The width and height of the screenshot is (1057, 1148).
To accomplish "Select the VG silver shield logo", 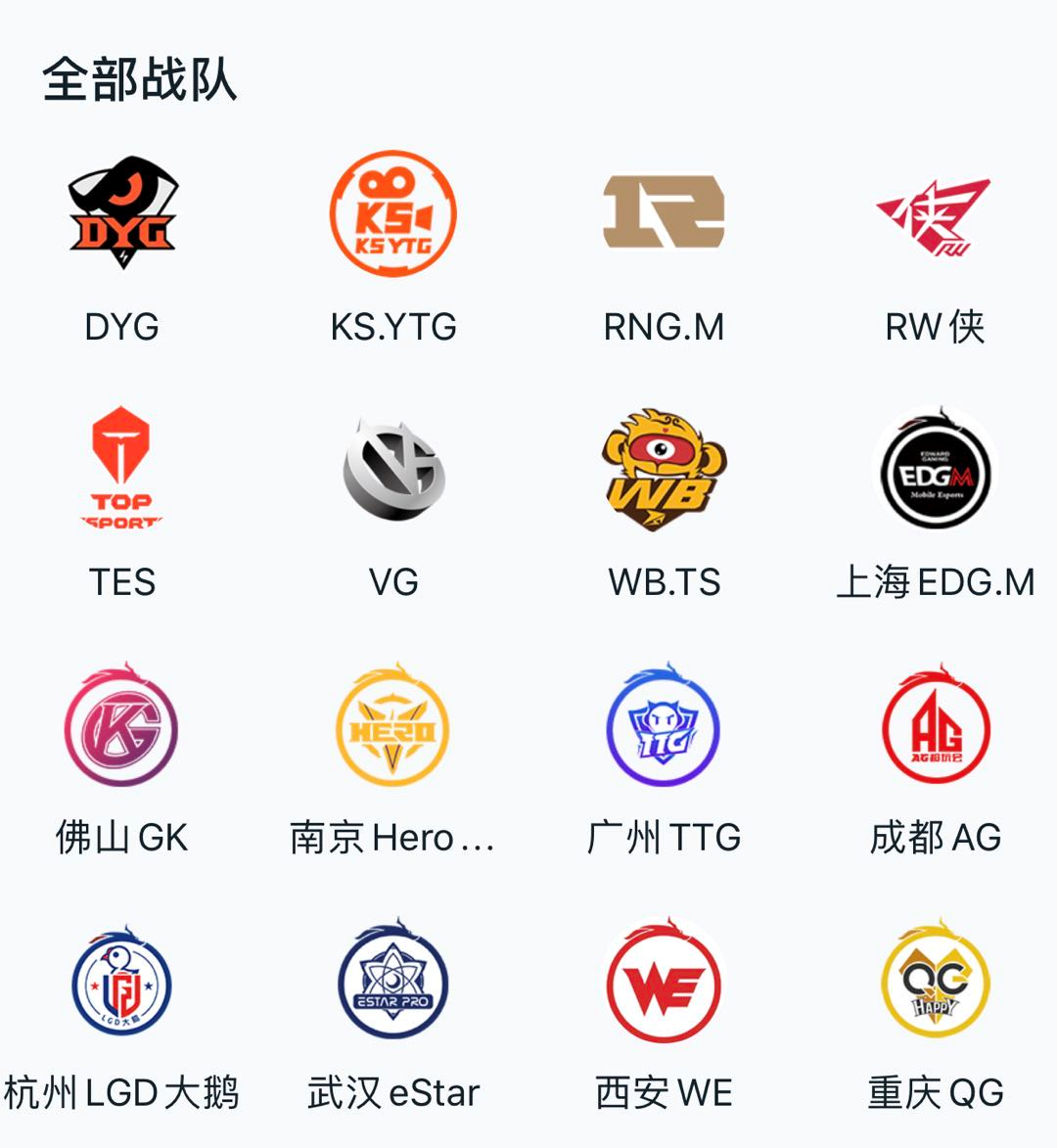I will point(392,470).
